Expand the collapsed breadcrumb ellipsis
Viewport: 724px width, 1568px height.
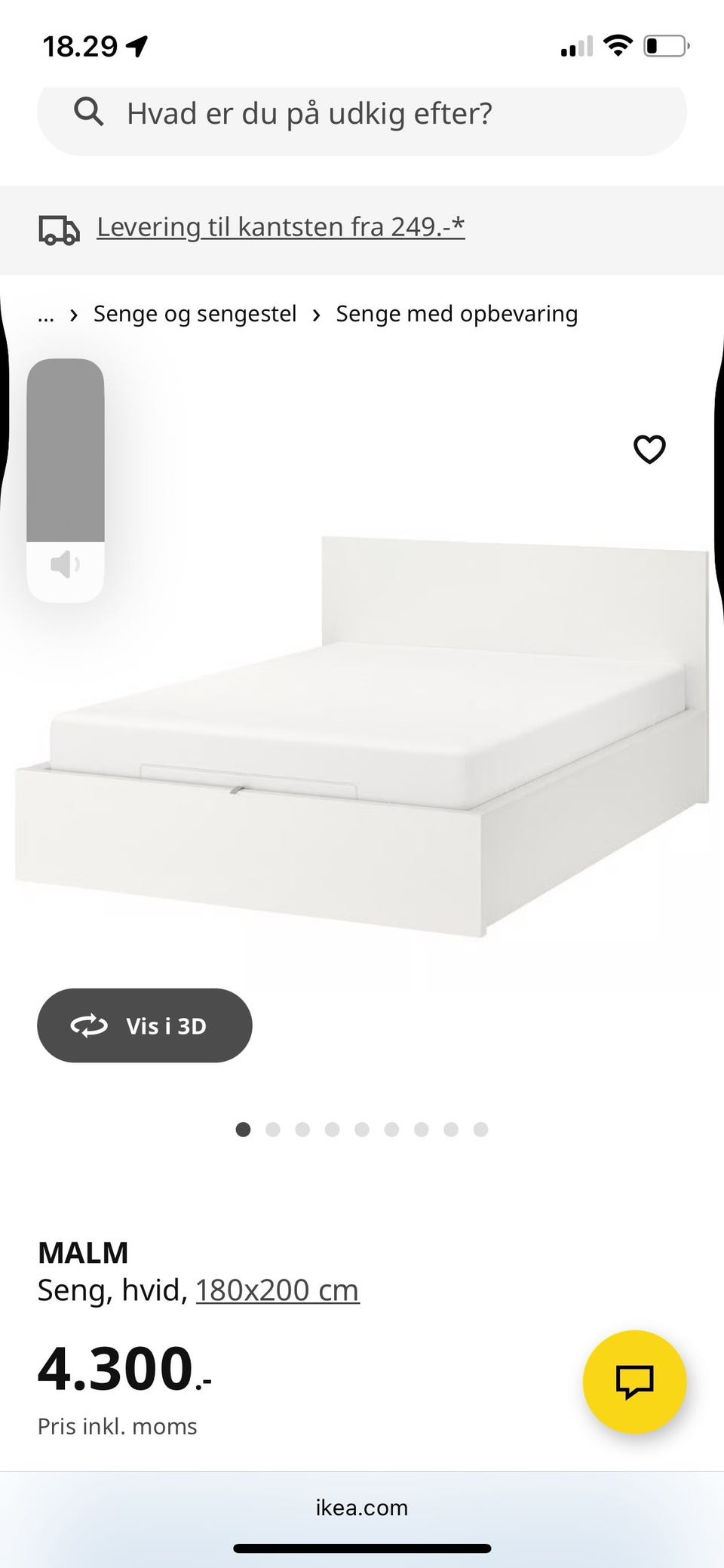[x=46, y=315]
